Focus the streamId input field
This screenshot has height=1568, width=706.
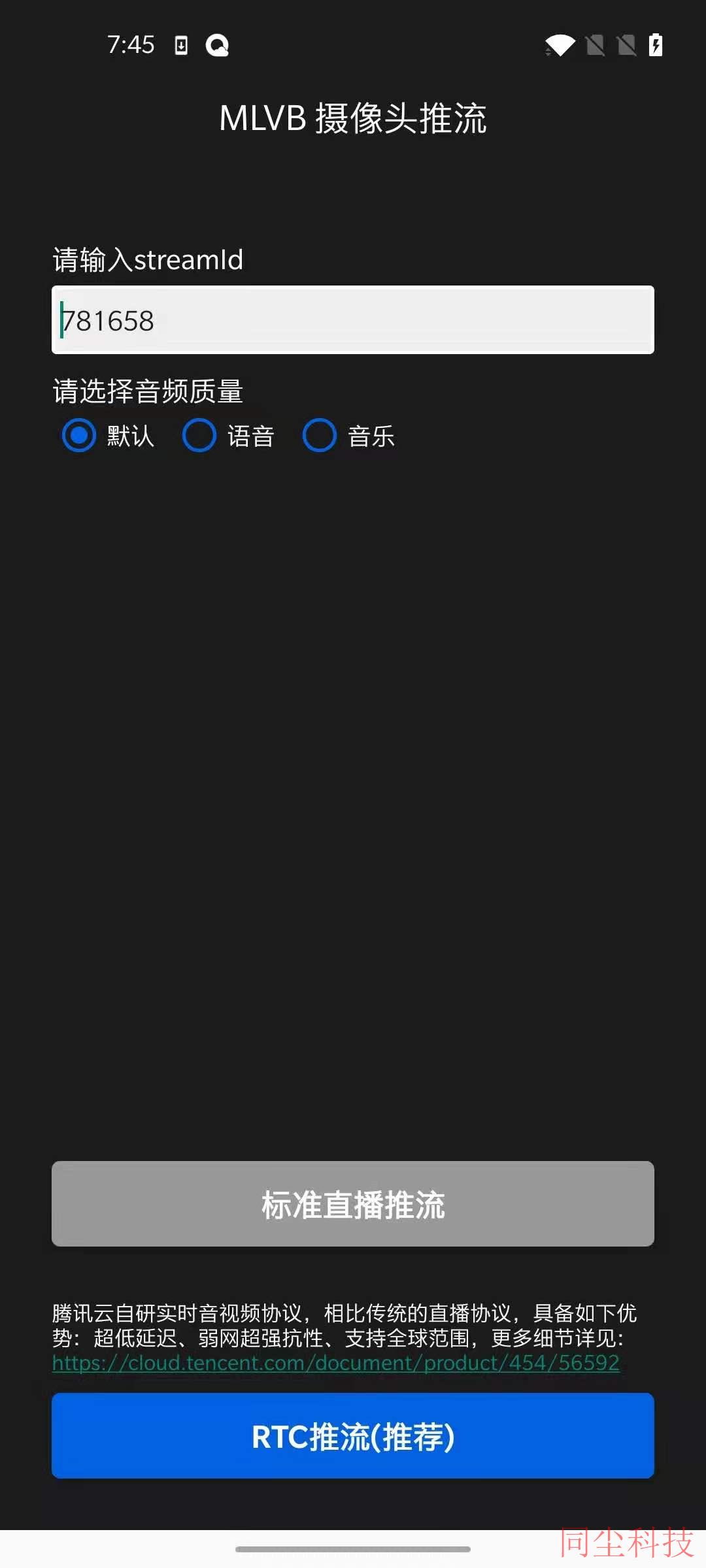point(353,320)
